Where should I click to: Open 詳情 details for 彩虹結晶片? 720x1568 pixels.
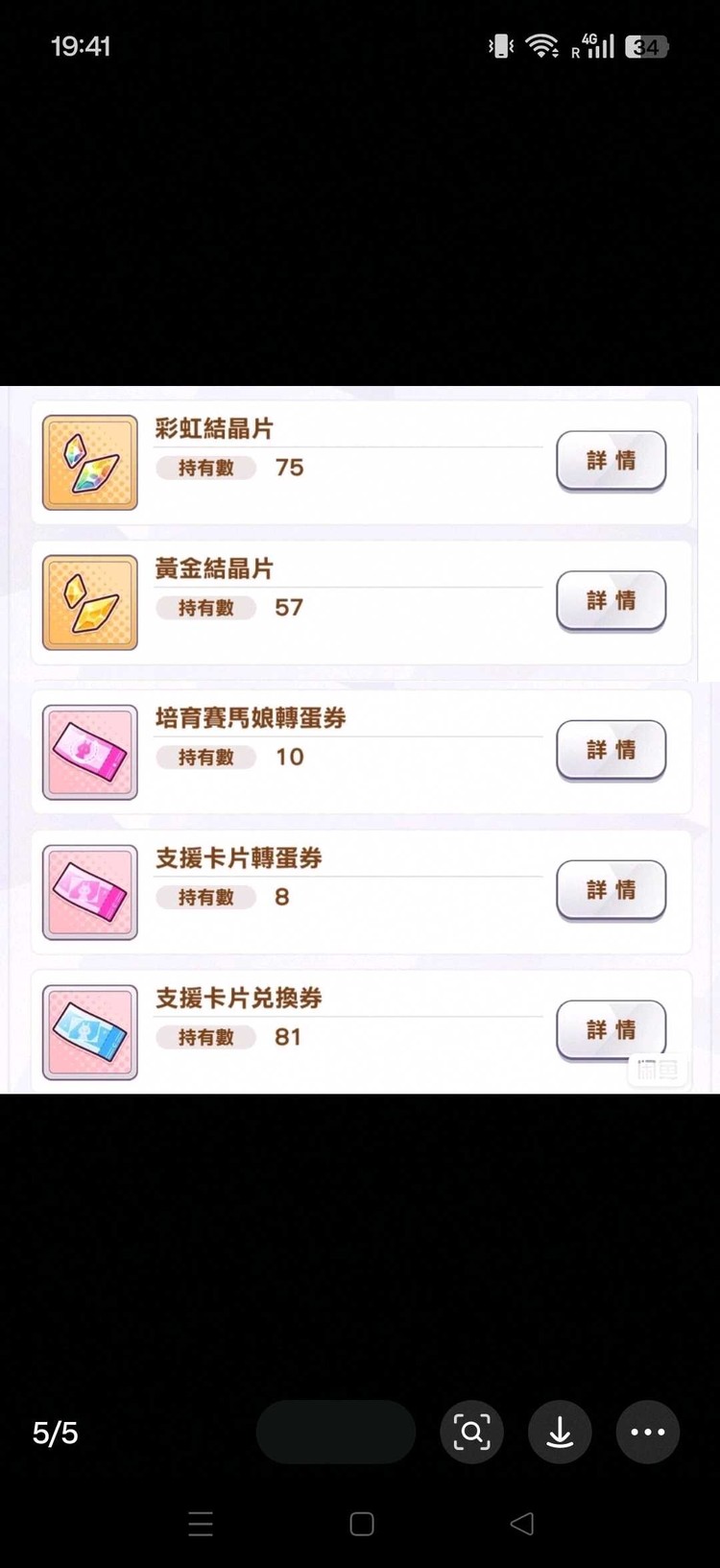point(611,460)
